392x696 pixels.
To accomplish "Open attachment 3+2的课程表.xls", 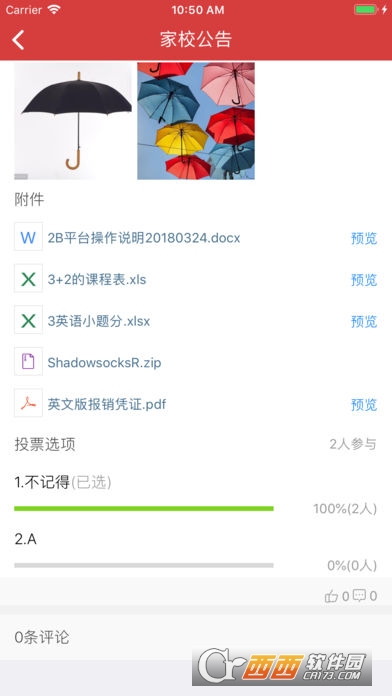I will pyautogui.click(x=97, y=280).
